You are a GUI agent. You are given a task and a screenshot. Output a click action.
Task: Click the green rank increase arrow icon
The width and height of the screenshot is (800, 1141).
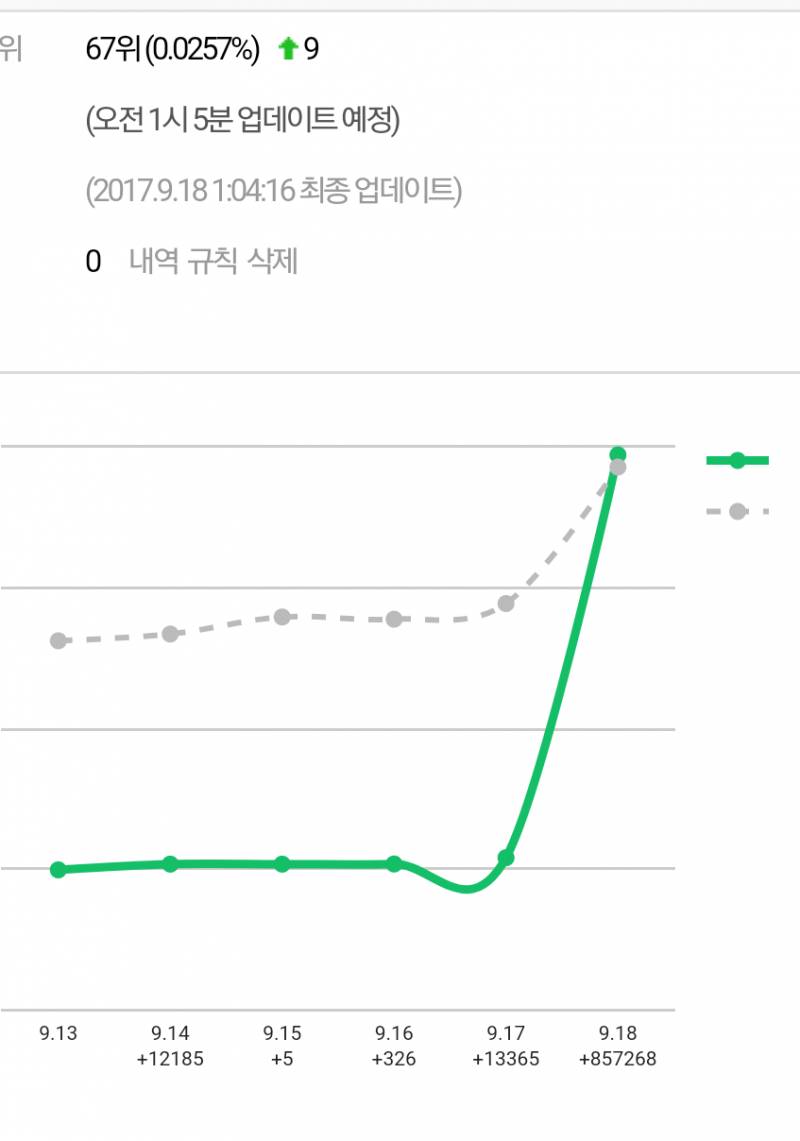288,46
